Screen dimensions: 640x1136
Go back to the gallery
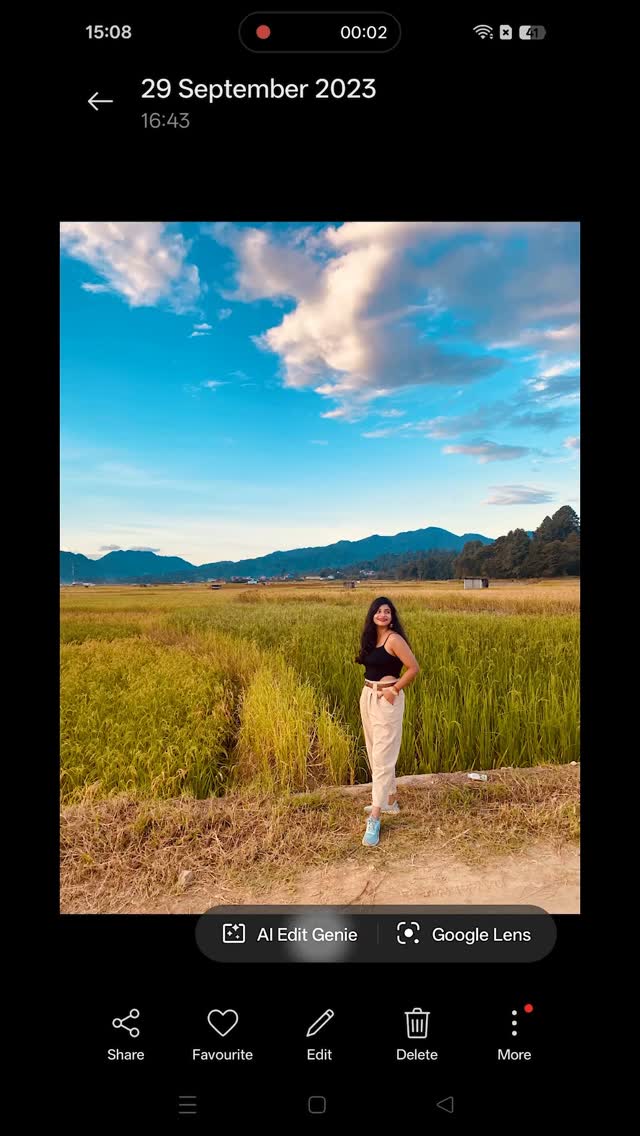[100, 101]
